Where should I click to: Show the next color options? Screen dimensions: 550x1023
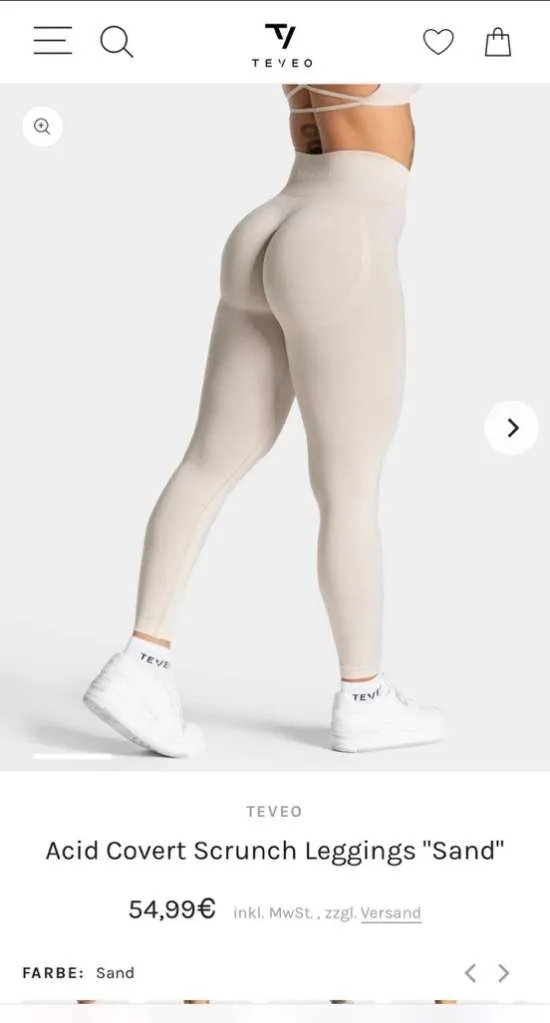click(503, 973)
